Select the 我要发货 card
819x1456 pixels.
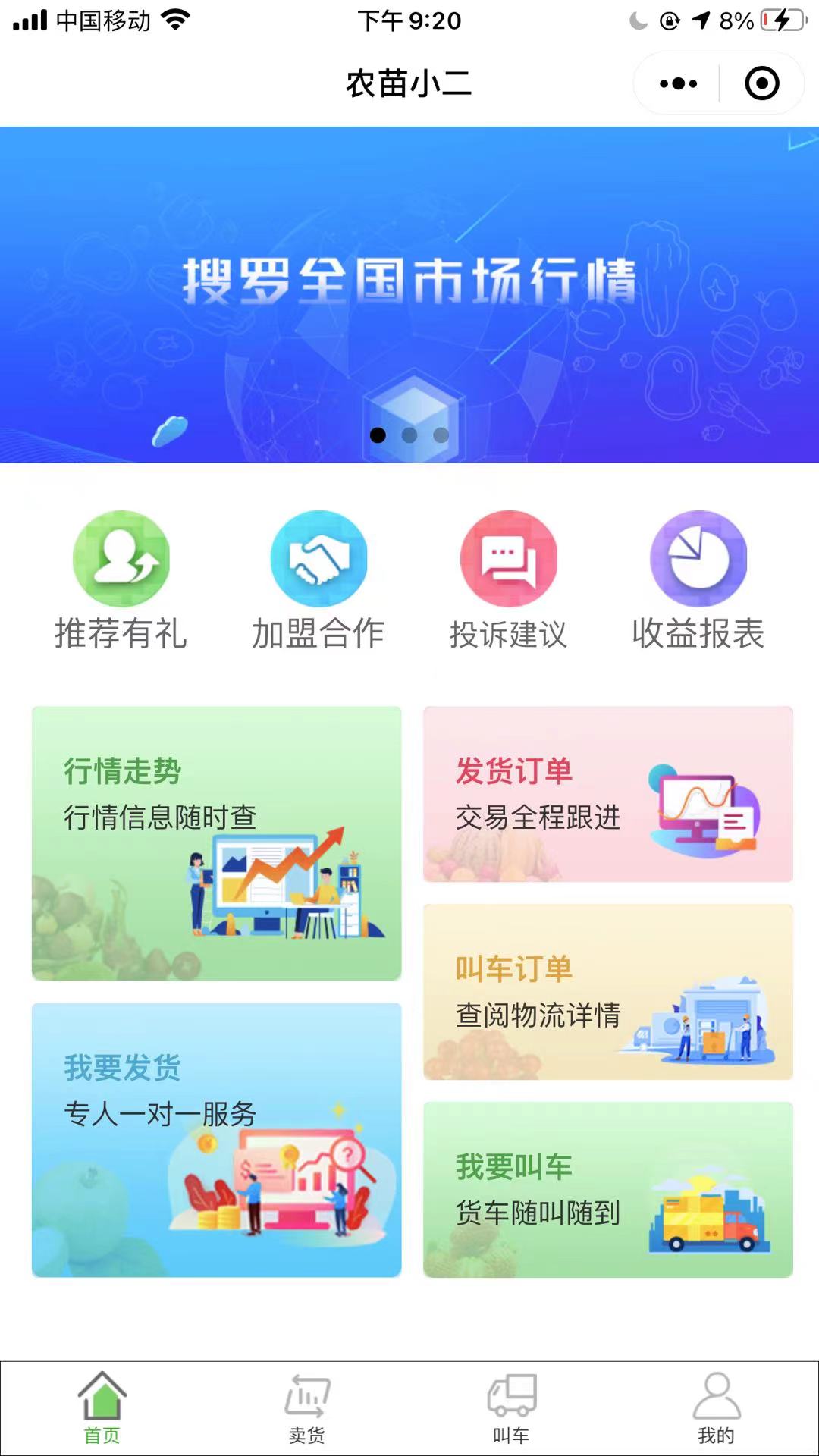point(217,1140)
